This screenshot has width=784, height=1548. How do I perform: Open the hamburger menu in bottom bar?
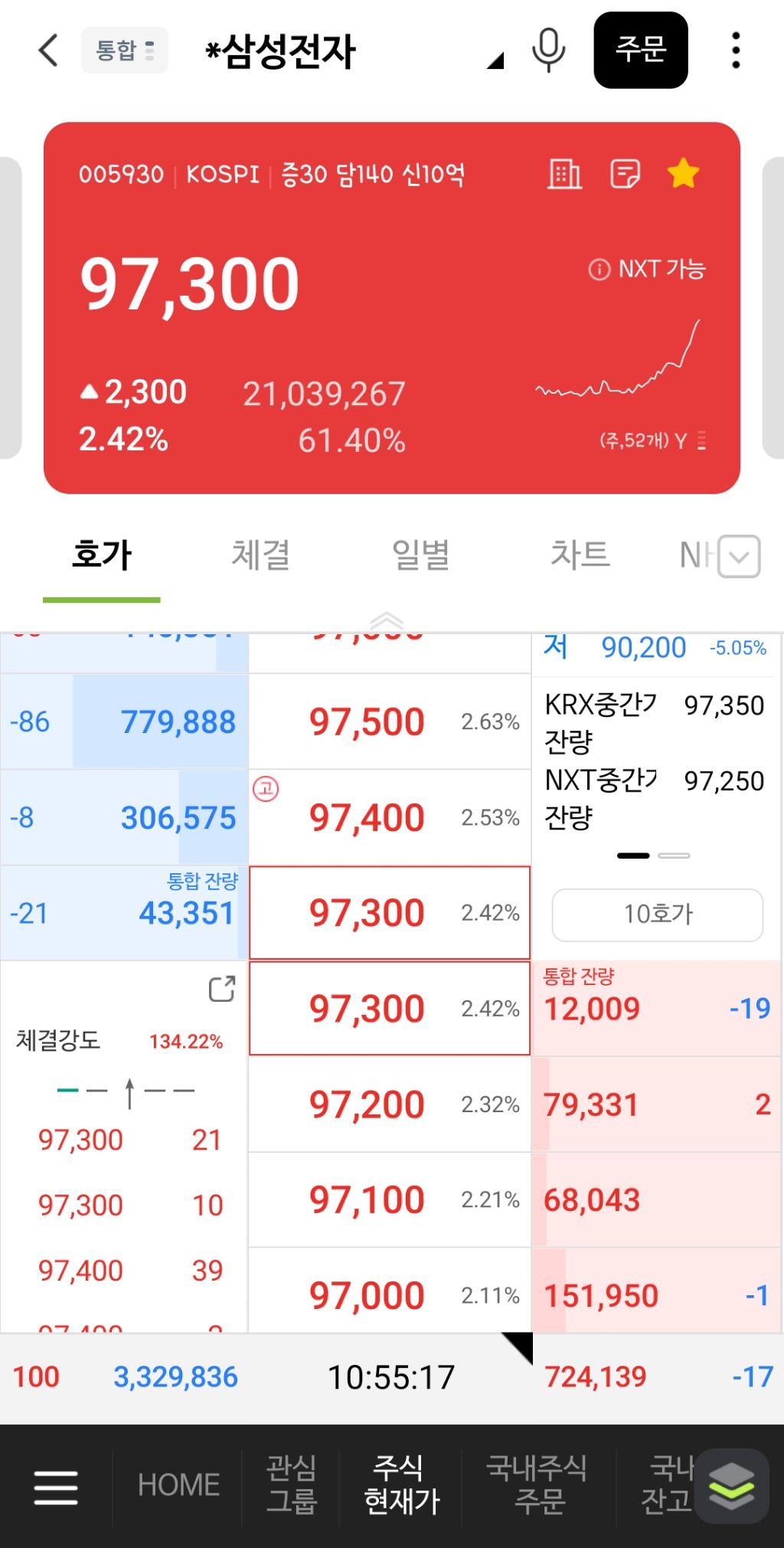56,1484
